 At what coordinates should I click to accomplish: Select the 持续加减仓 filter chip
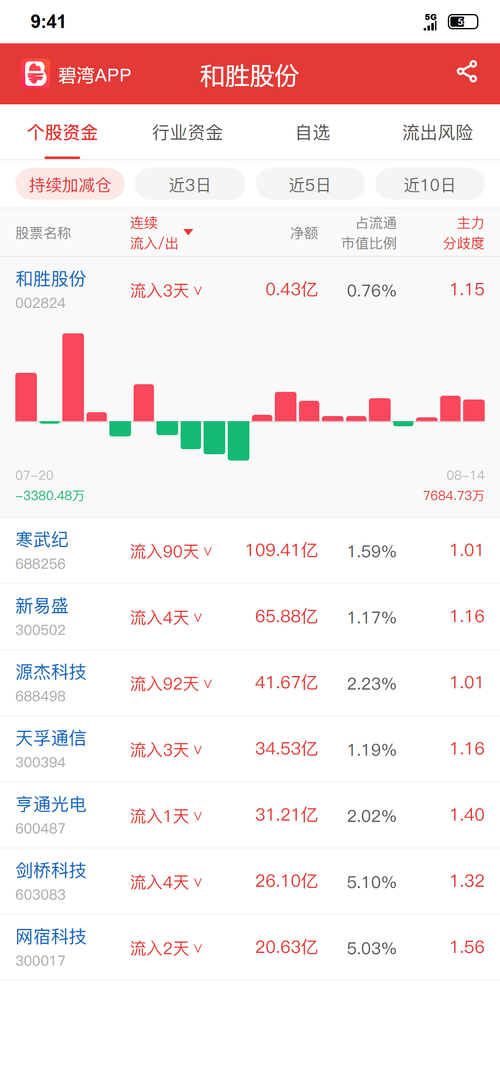point(70,185)
